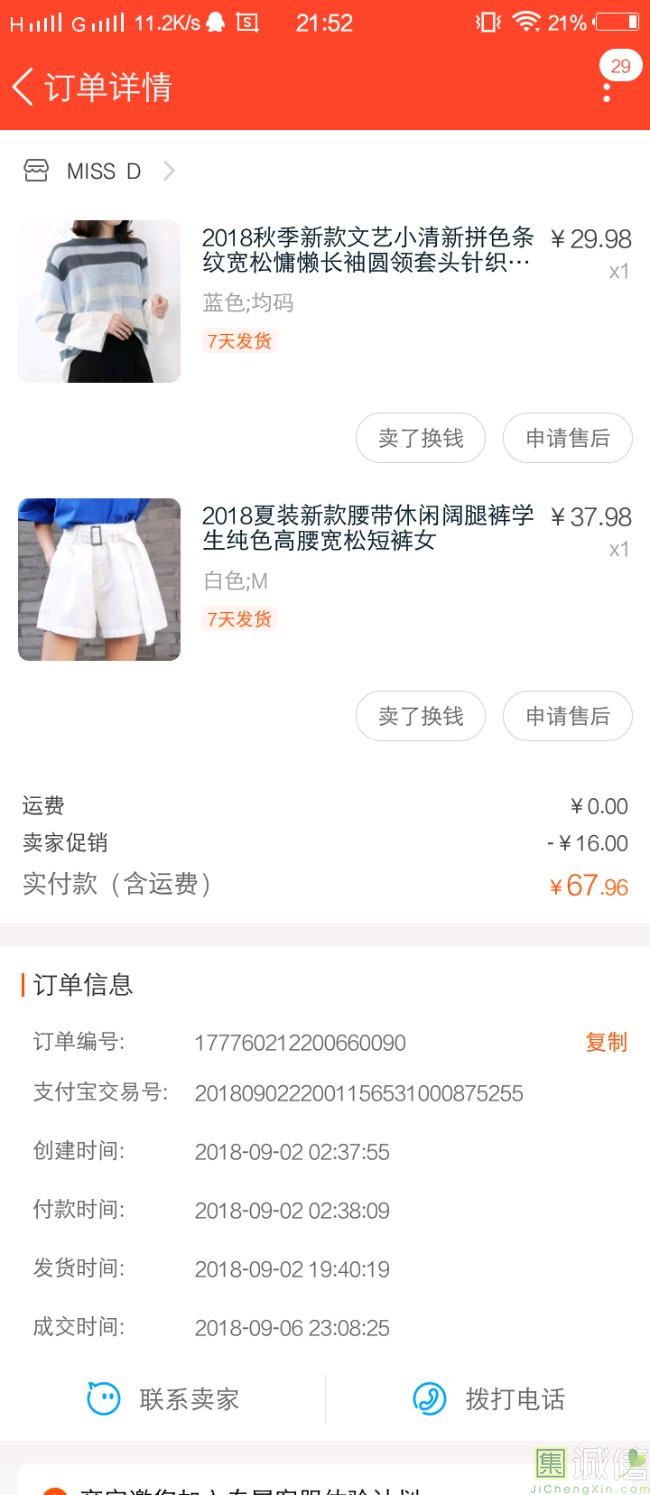Open the overflow menu with badge 29

coord(607,87)
